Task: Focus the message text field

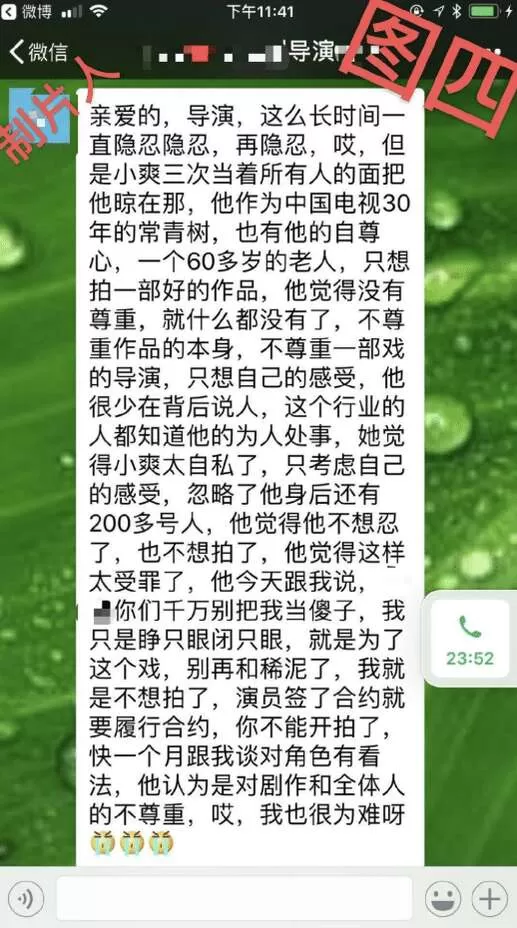Action: point(234,899)
